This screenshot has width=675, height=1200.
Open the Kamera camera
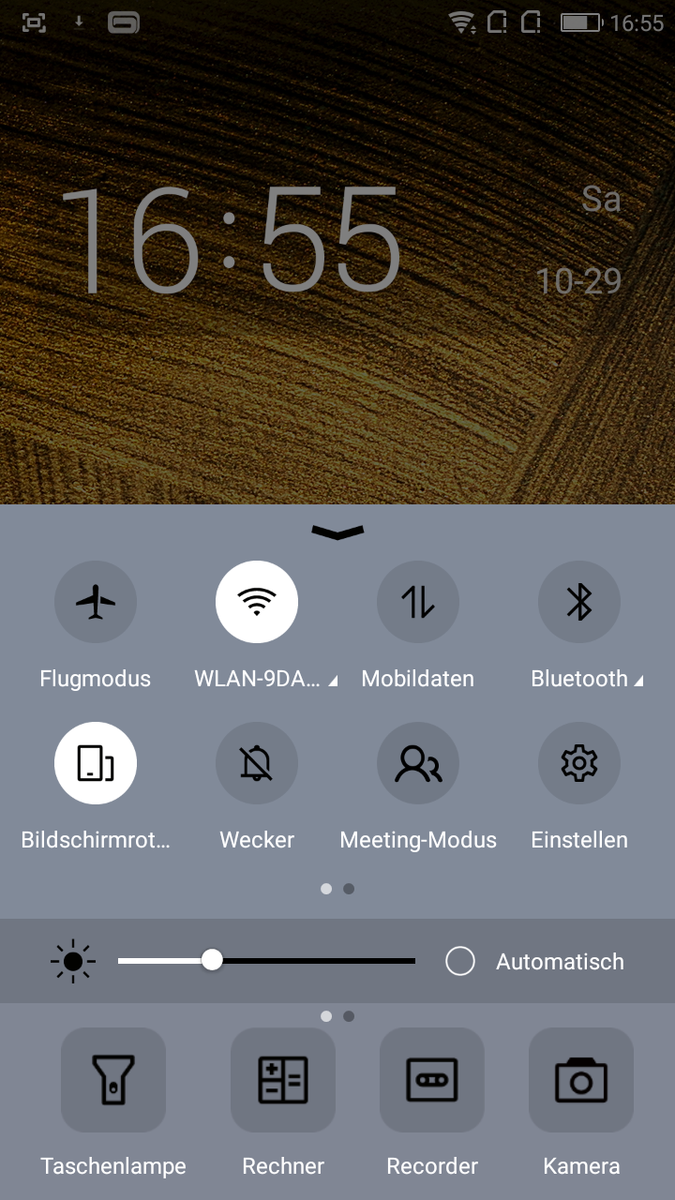click(581, 1080)
